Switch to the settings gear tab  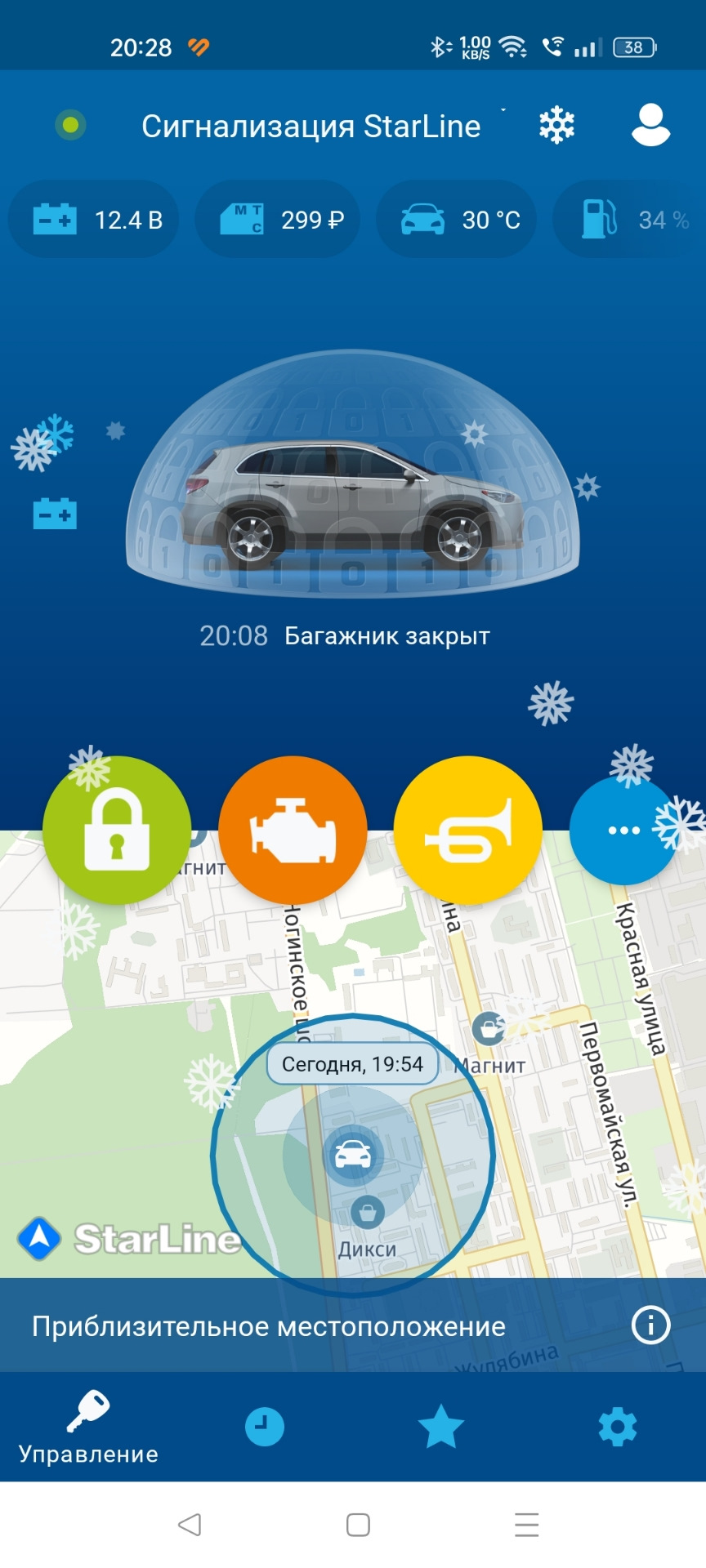tap(618, 1427)
